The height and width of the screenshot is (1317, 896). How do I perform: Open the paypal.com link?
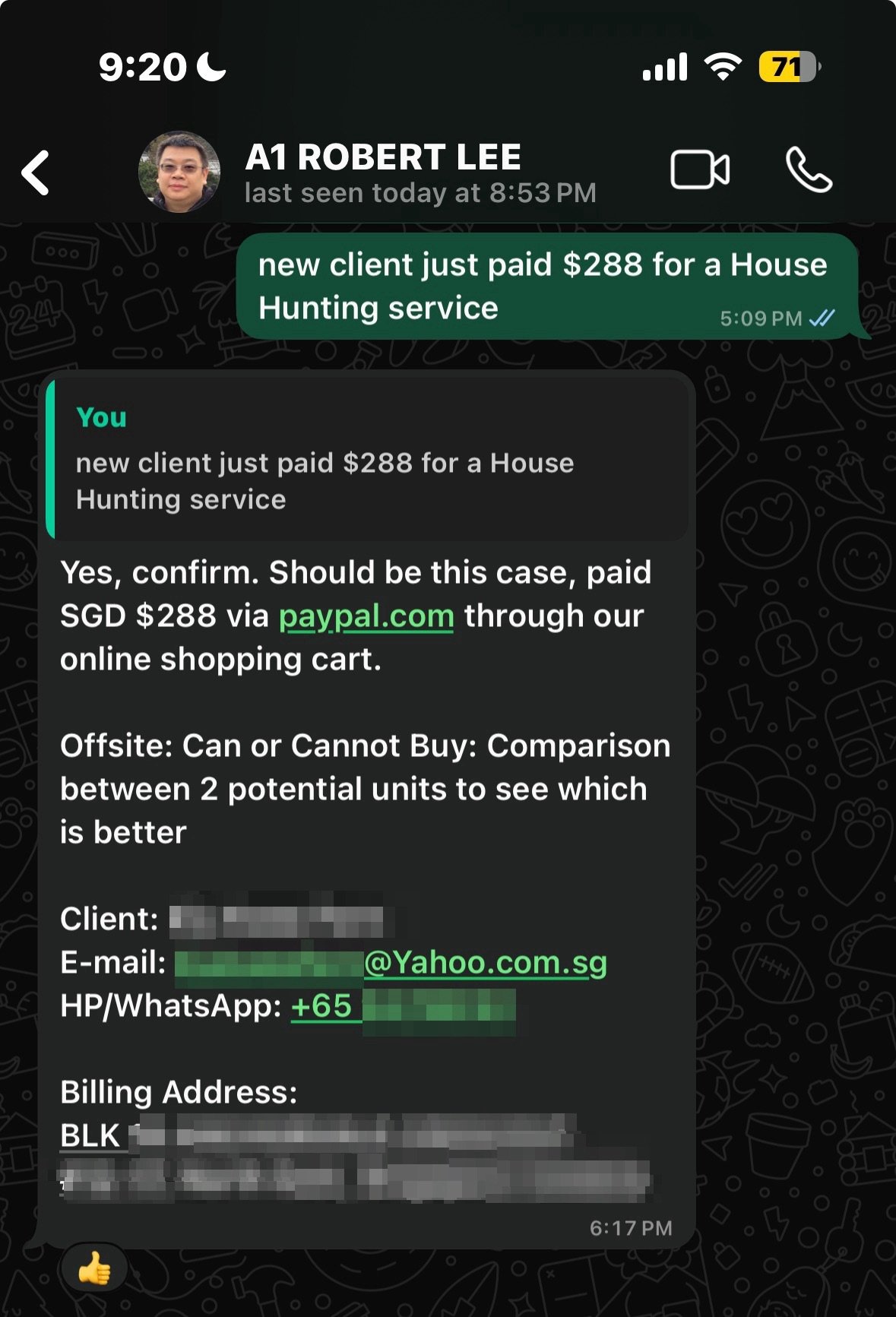(x=366, y=616)
